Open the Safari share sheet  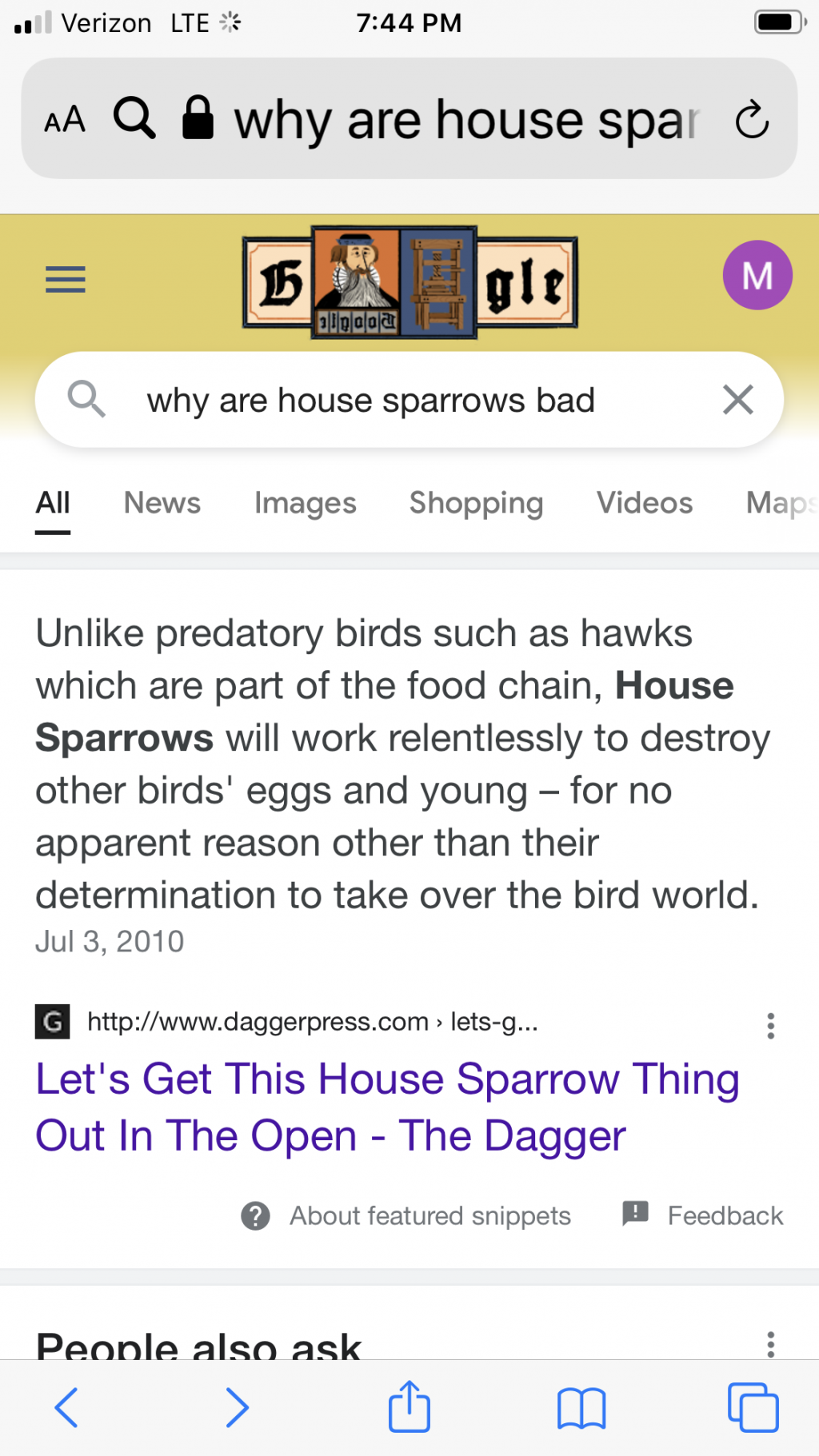pyautogui.click(x=409, y=1407)
